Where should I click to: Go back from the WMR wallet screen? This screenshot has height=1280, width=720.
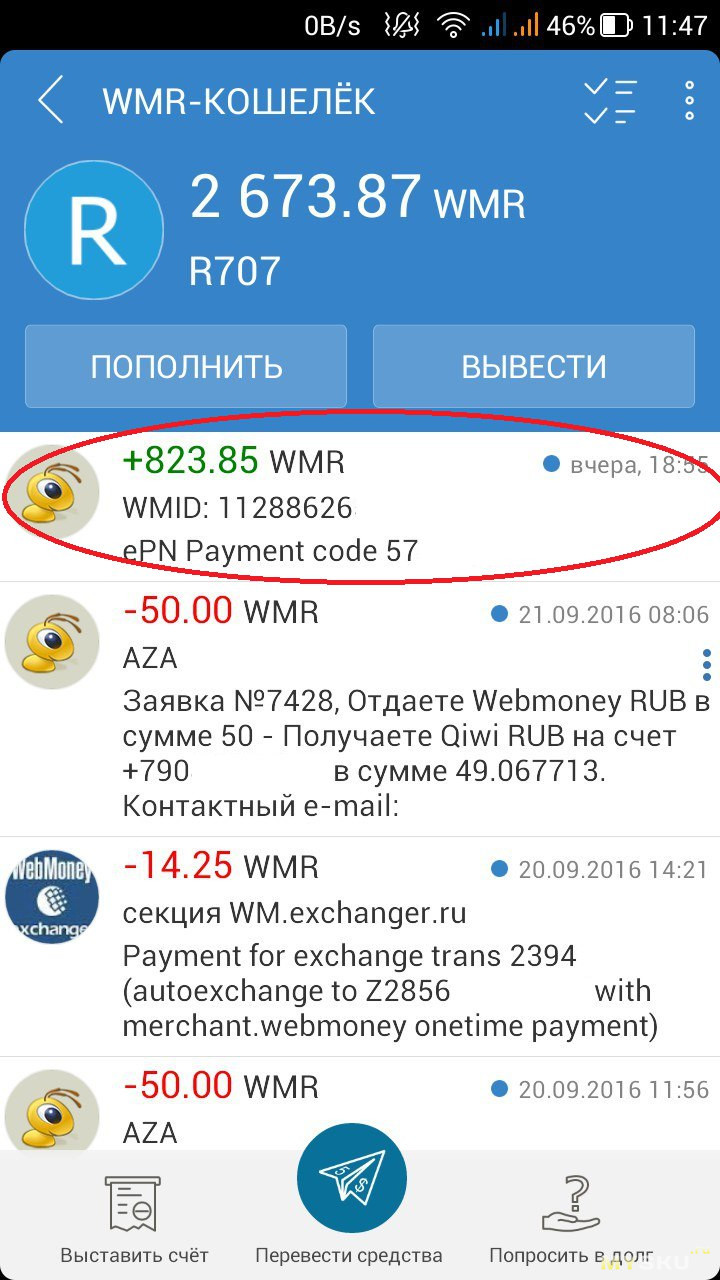point(50,101)
